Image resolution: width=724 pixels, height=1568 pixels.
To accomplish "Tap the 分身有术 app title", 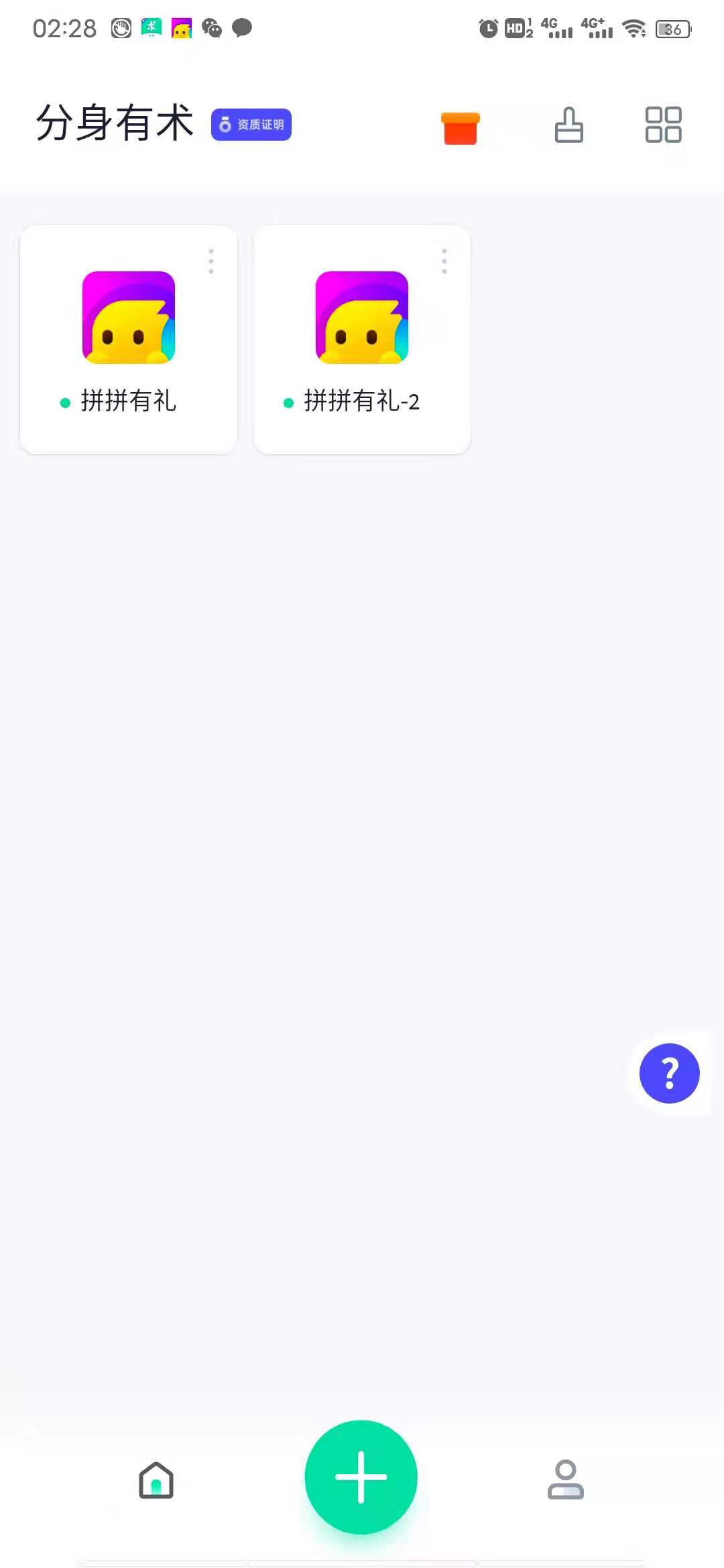I will (x=114, y=125).
